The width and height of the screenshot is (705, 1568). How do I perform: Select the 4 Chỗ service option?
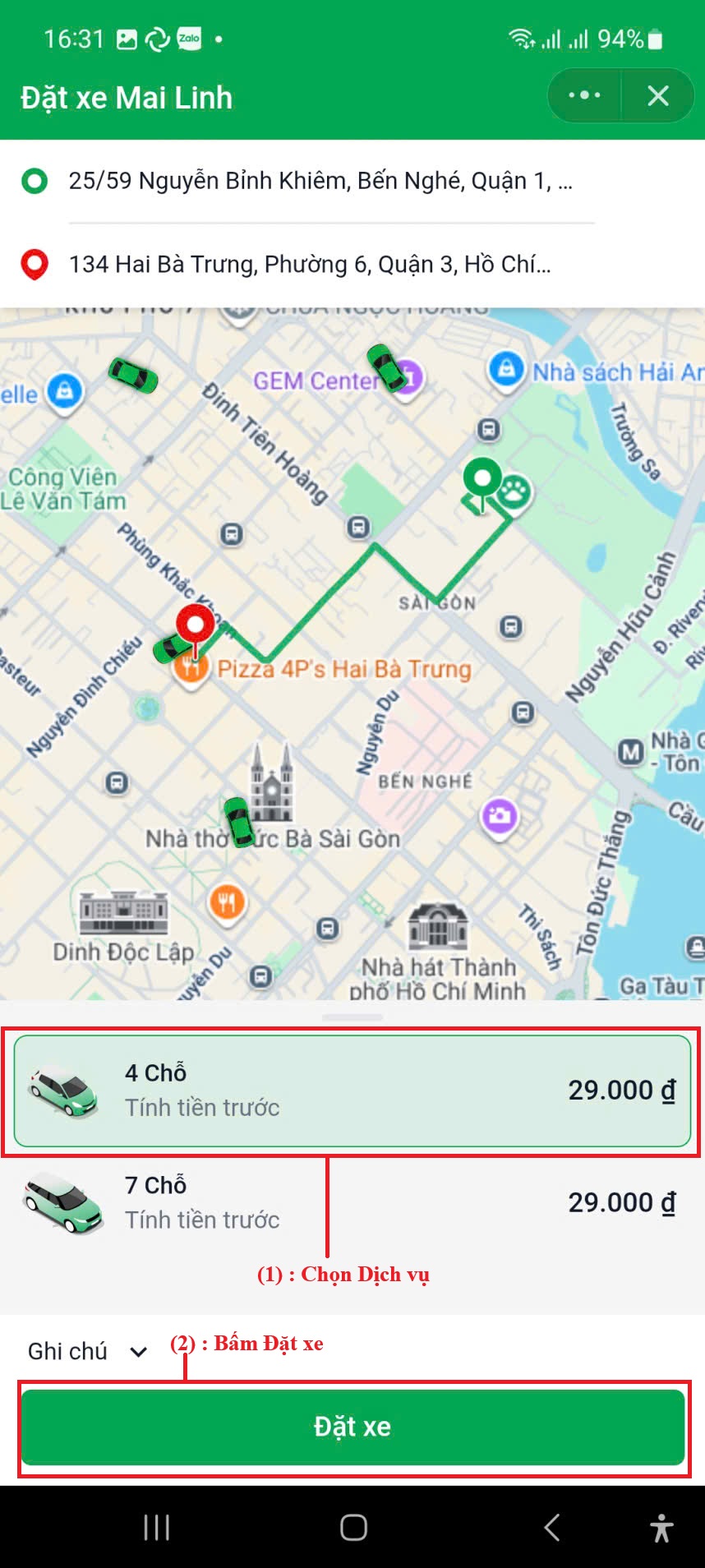tap(352, 1089)
